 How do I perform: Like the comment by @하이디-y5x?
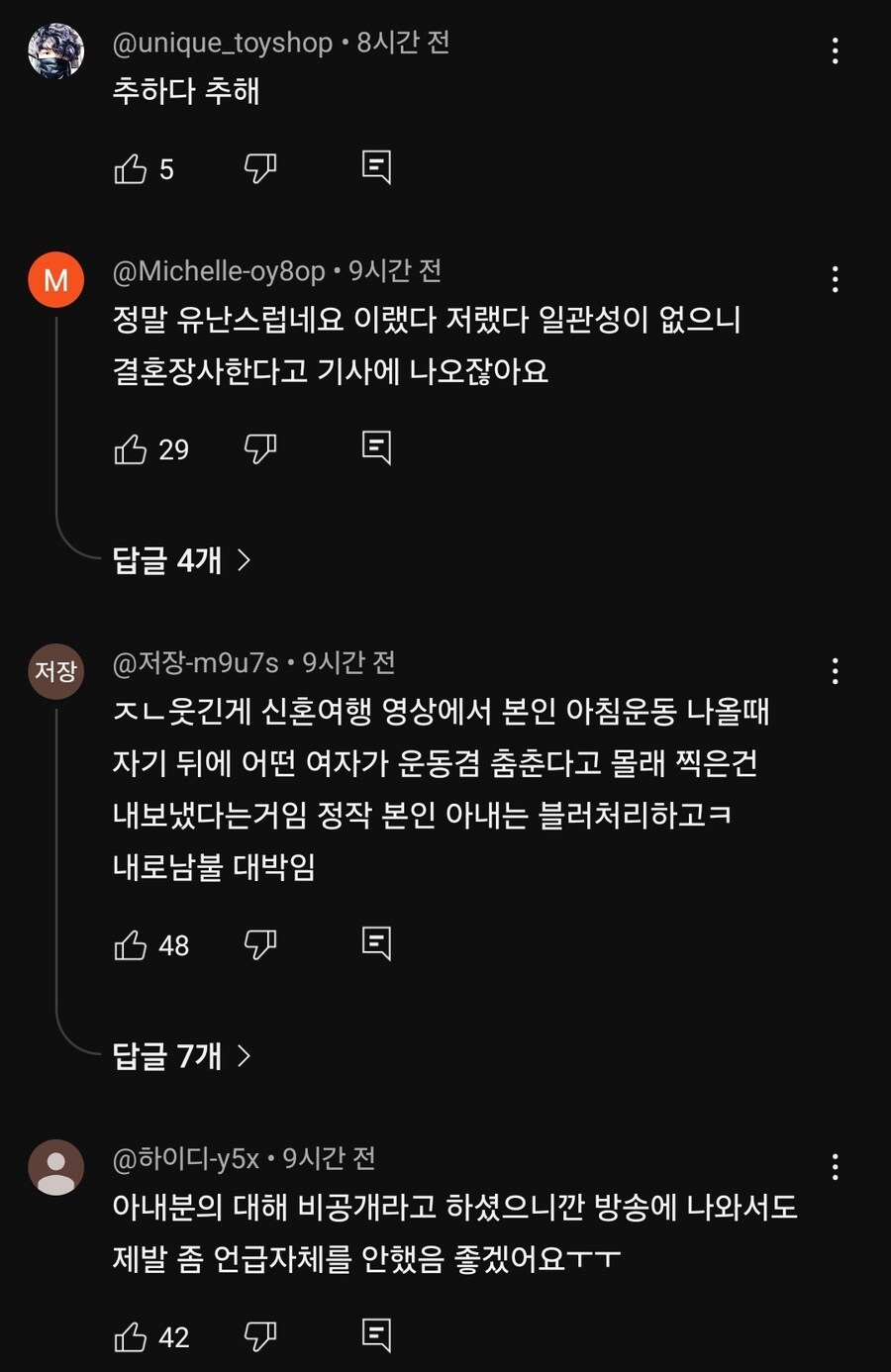[x=131, y=1337]
